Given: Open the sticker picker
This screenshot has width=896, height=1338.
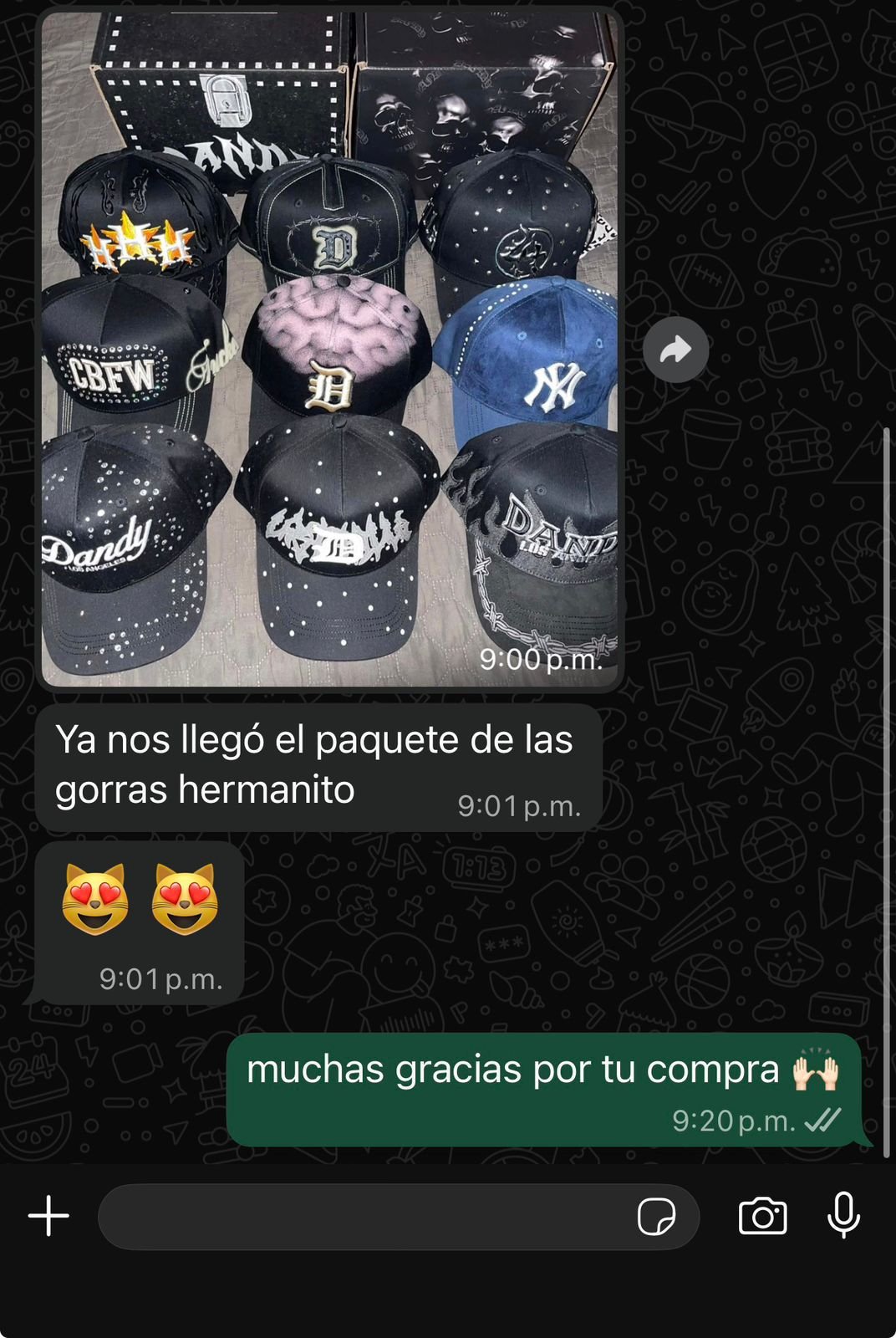Looking at the screenshot, I should coord(656,1217).
